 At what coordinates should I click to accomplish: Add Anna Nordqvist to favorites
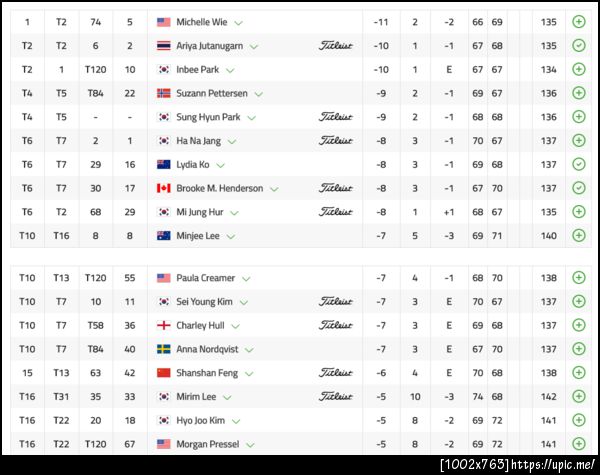pyautogui.click(x=579, y=349)
